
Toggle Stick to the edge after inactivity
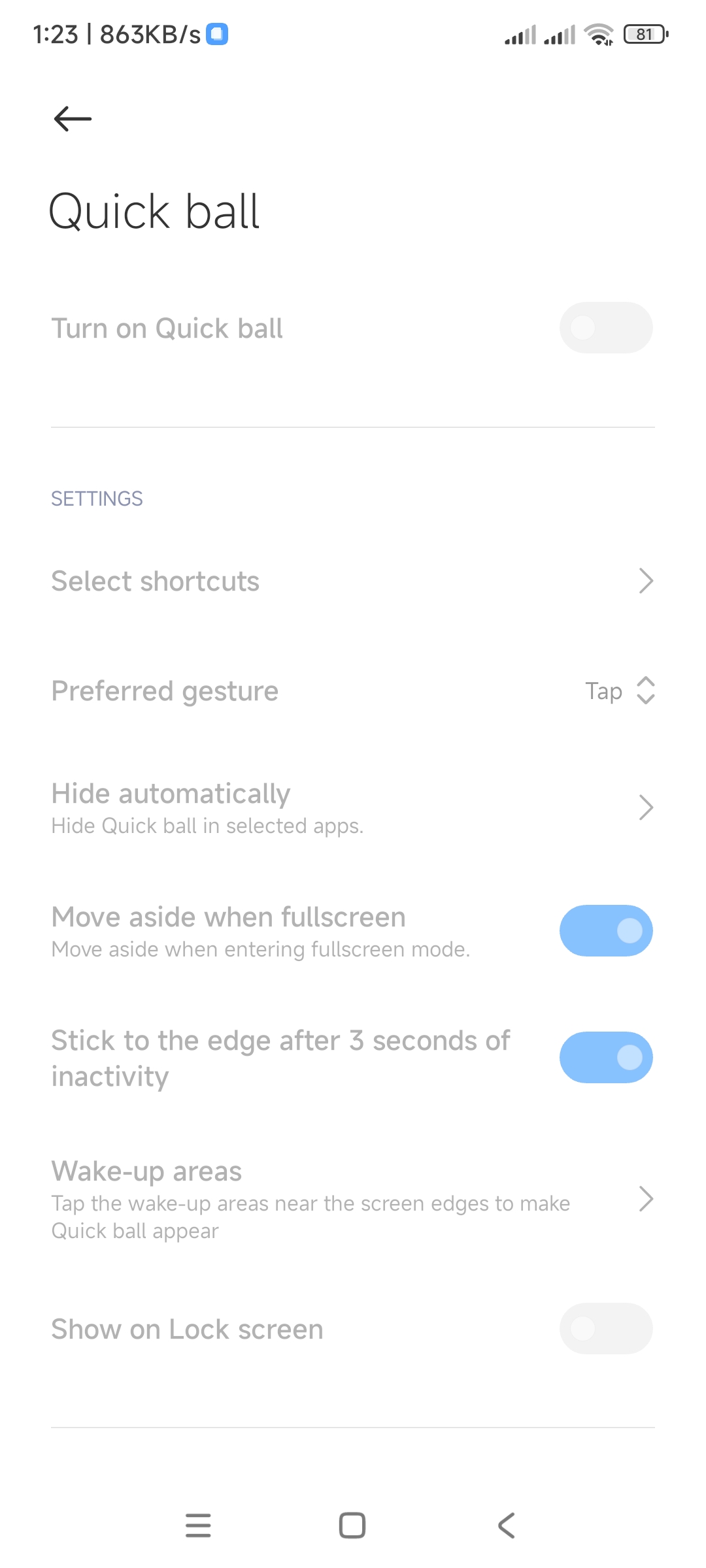606,1057
